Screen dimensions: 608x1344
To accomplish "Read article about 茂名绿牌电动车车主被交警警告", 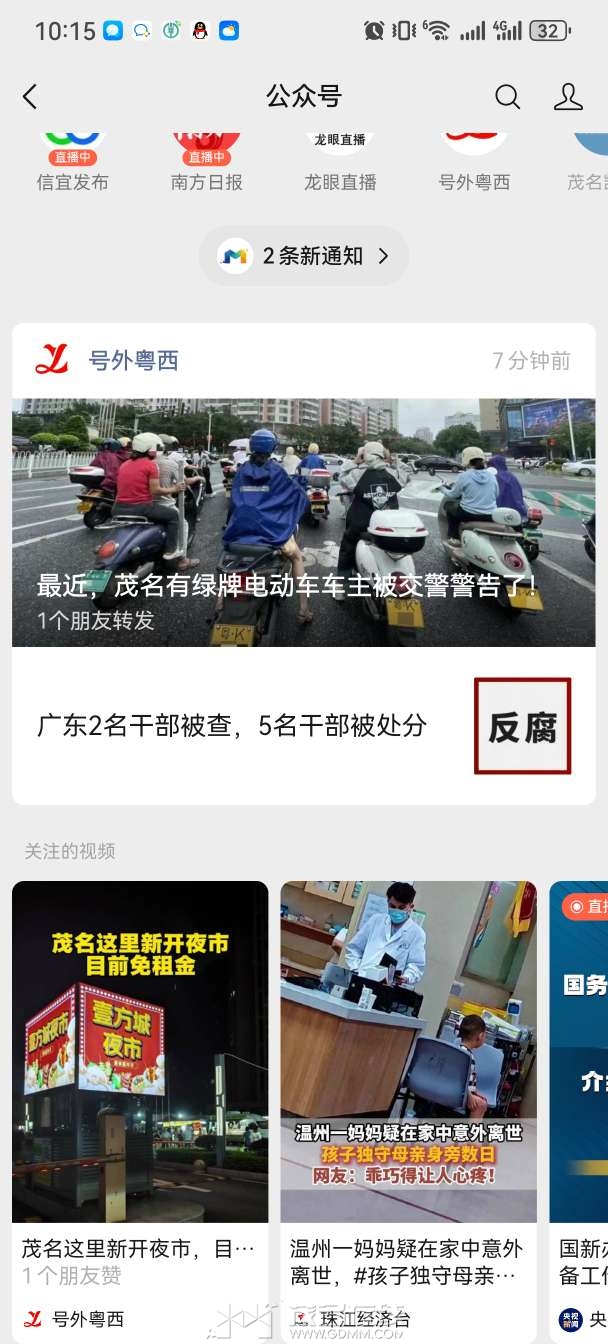I will [x=304, y=522].
